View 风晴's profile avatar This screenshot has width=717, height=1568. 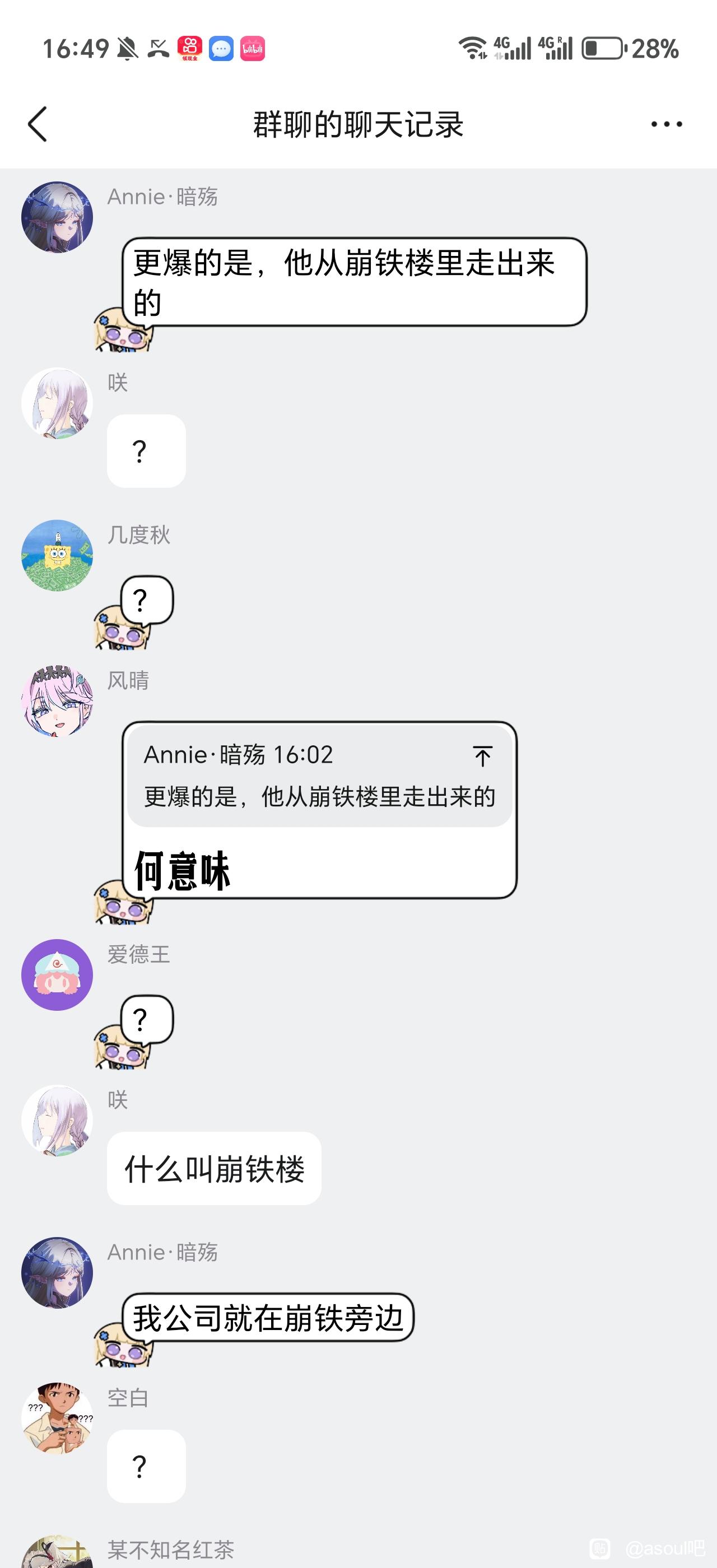[57, 701]
